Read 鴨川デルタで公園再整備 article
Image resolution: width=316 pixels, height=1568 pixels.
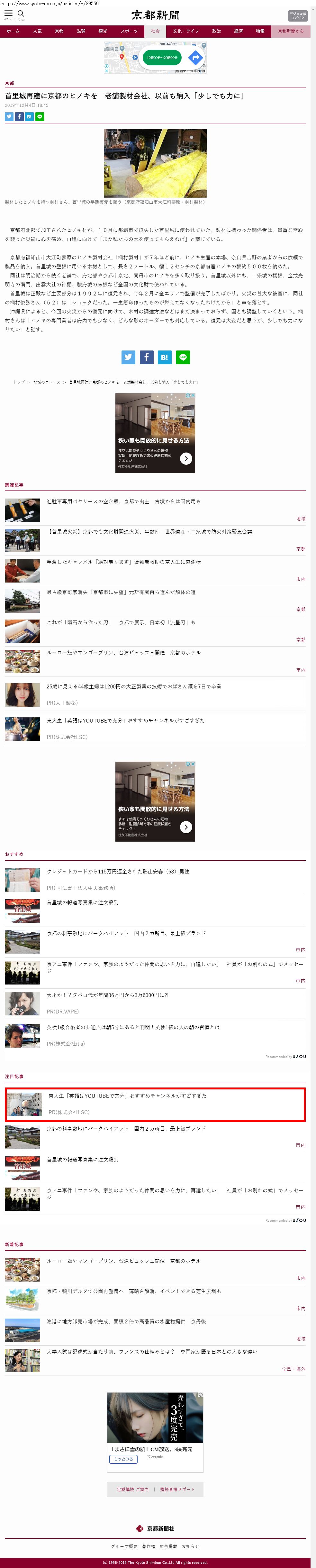click(134, 1286)
